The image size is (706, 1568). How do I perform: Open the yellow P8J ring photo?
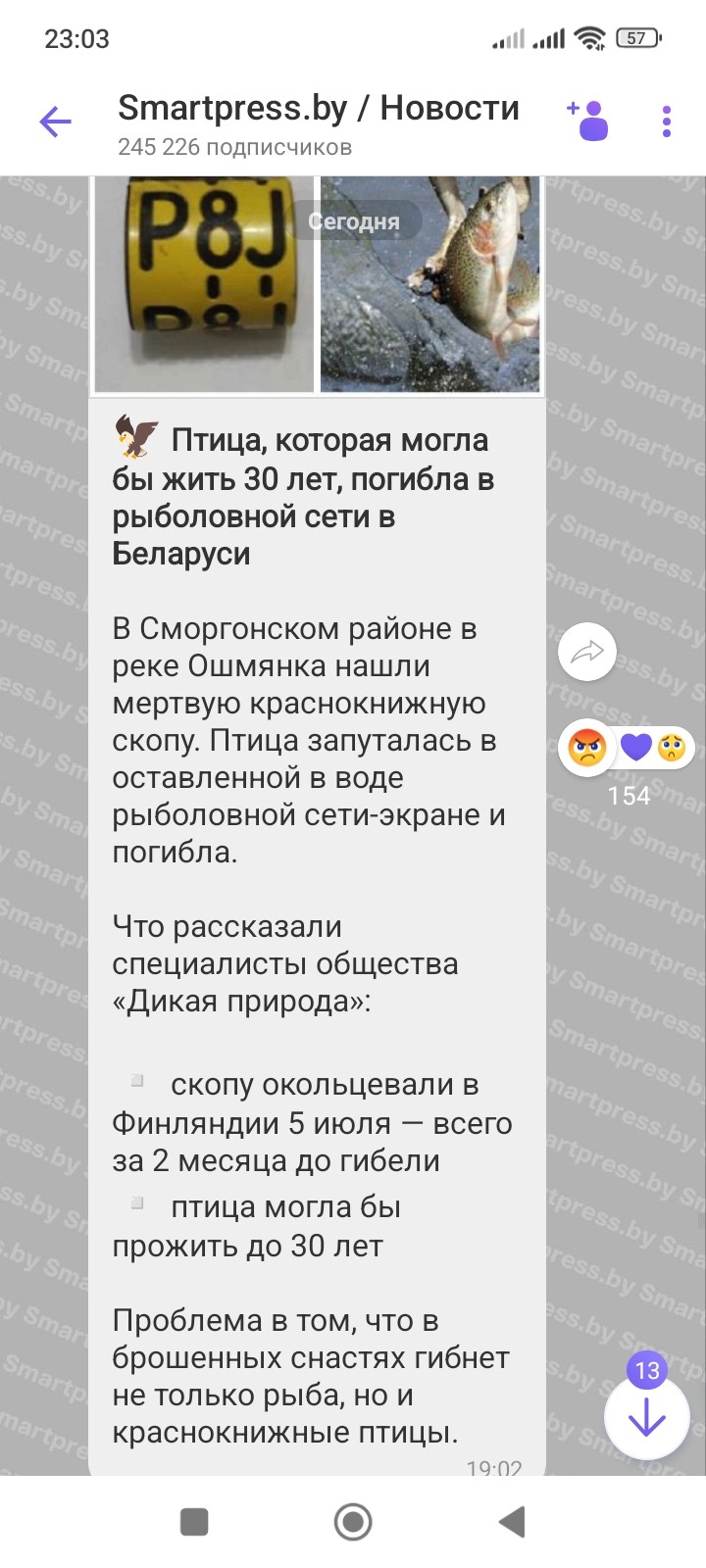[204, 284]
